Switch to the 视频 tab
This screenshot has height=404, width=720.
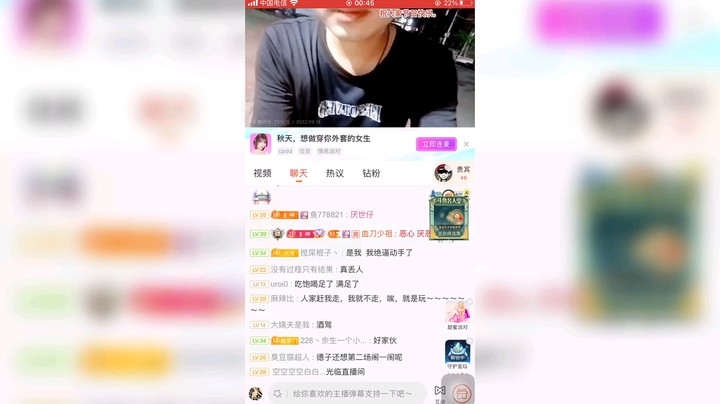point(262,173)
